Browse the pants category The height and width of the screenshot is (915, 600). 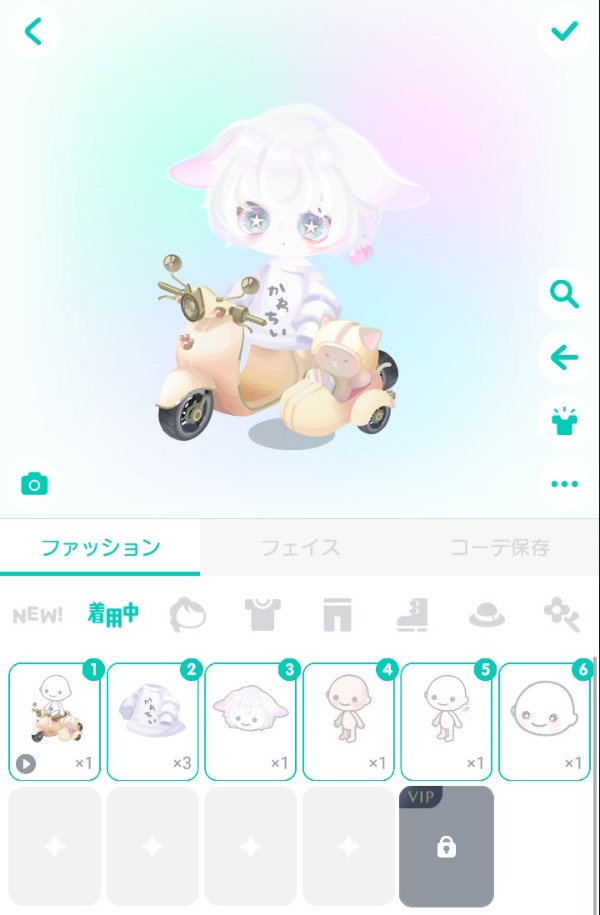tap(338, 614)
